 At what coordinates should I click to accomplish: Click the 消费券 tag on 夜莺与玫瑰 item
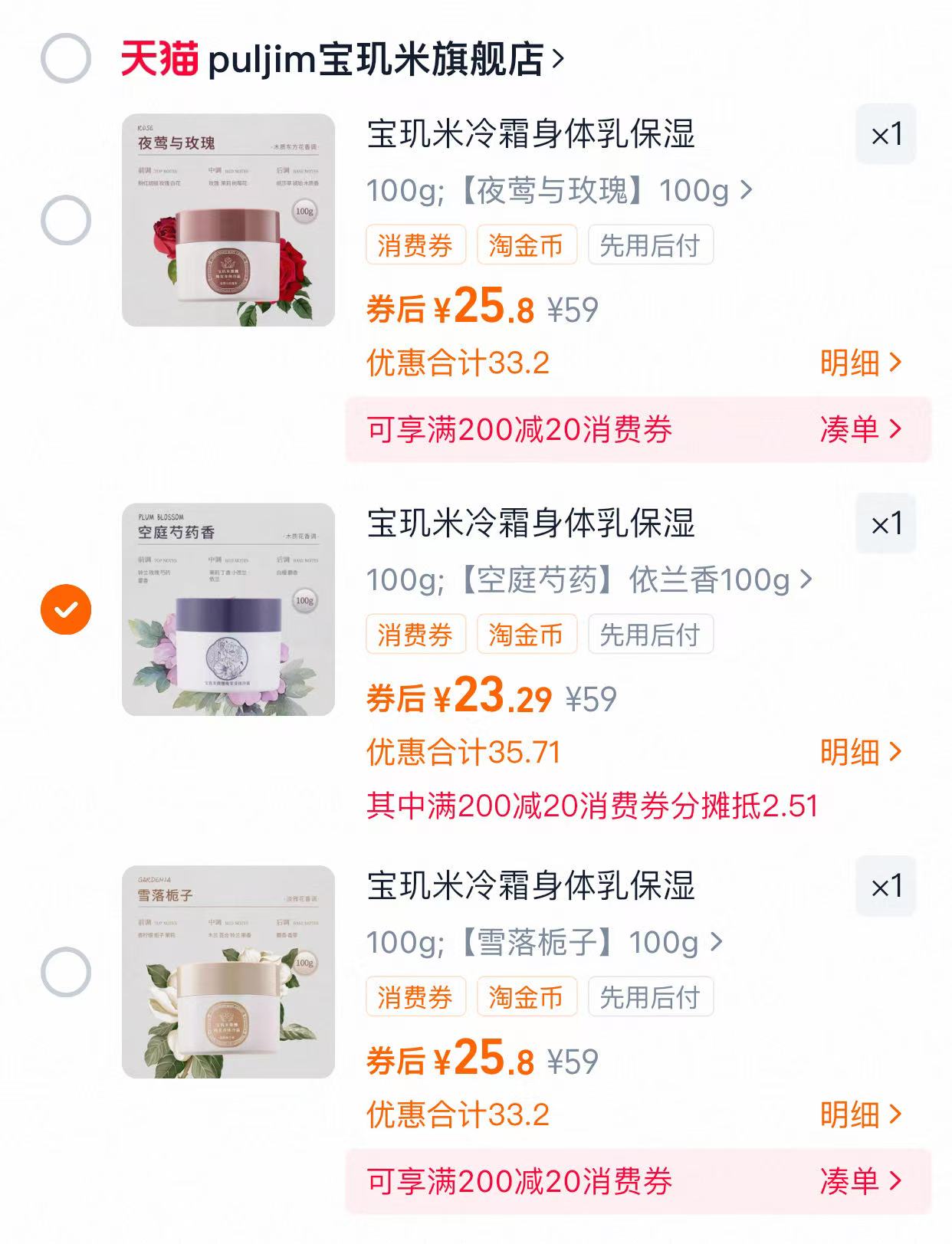(417, 244)
